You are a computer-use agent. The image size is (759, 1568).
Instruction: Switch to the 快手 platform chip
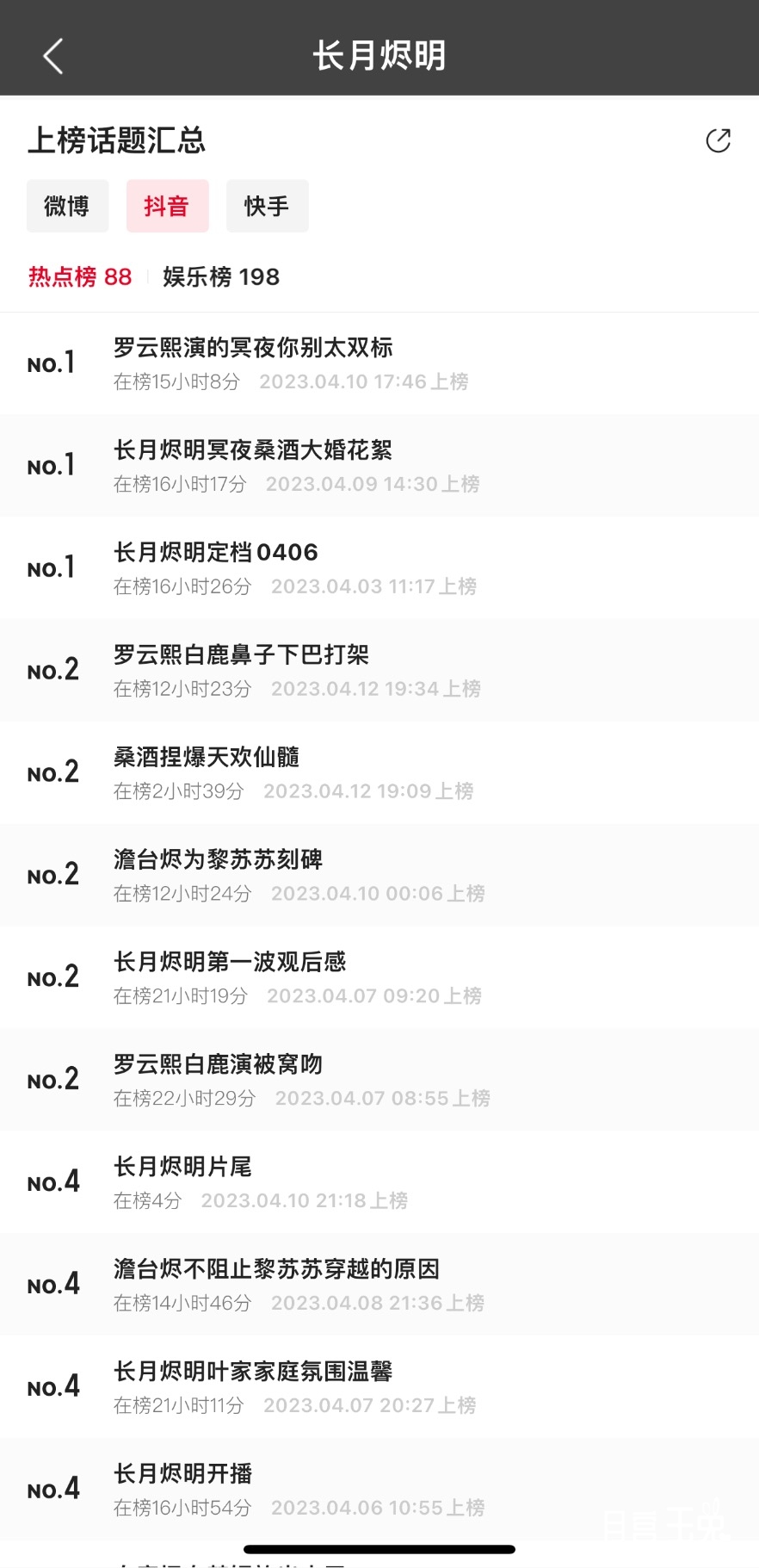click(x=267, y=207)
